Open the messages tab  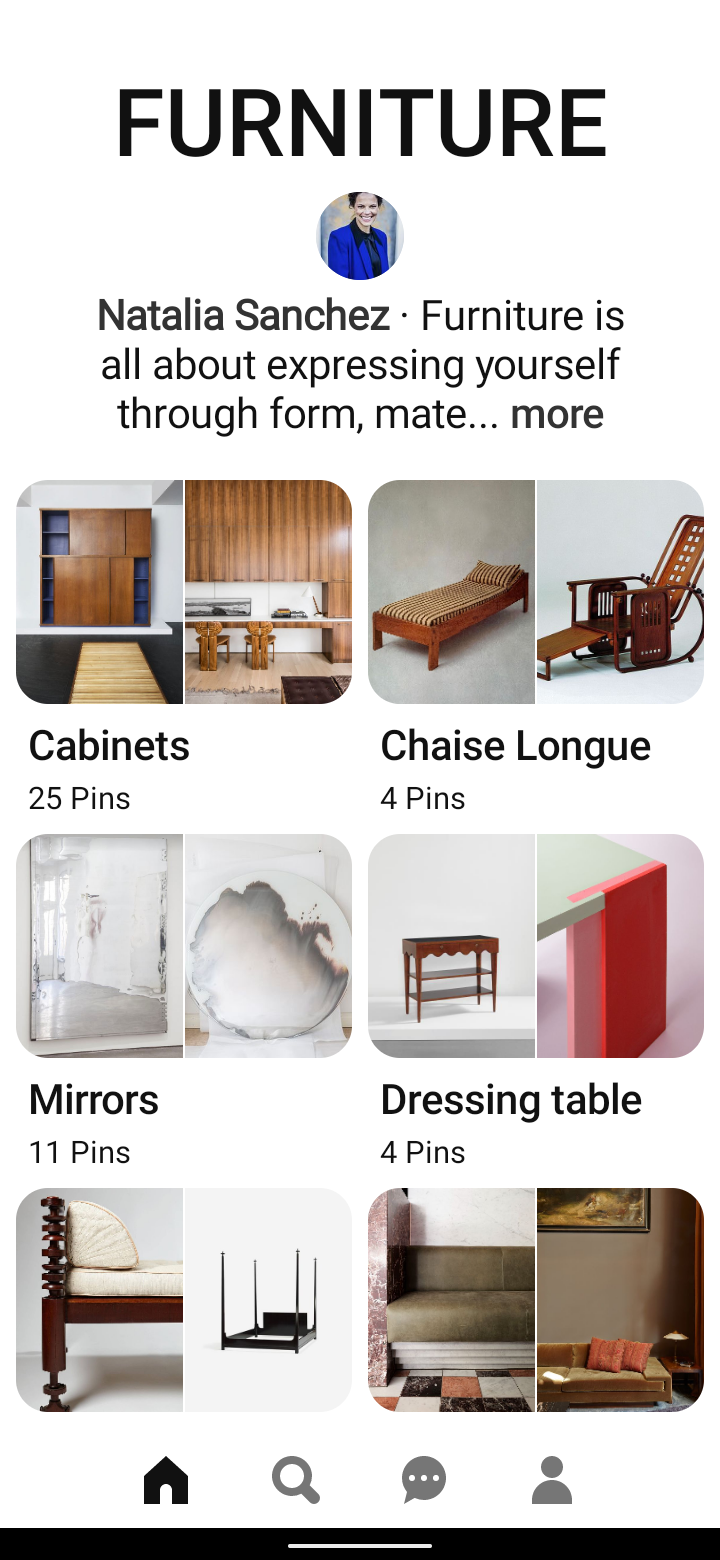(x=424, y=1480)
